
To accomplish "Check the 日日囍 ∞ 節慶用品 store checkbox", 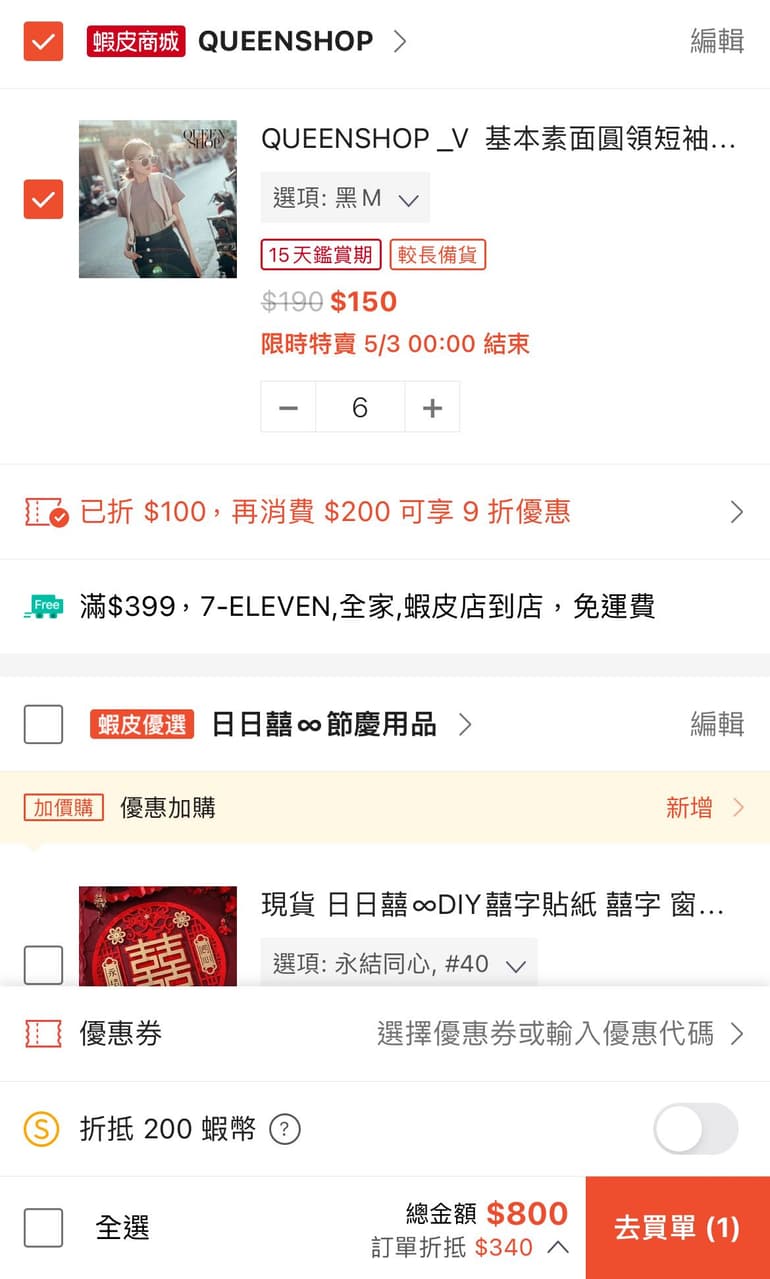I will click(42, 724).
